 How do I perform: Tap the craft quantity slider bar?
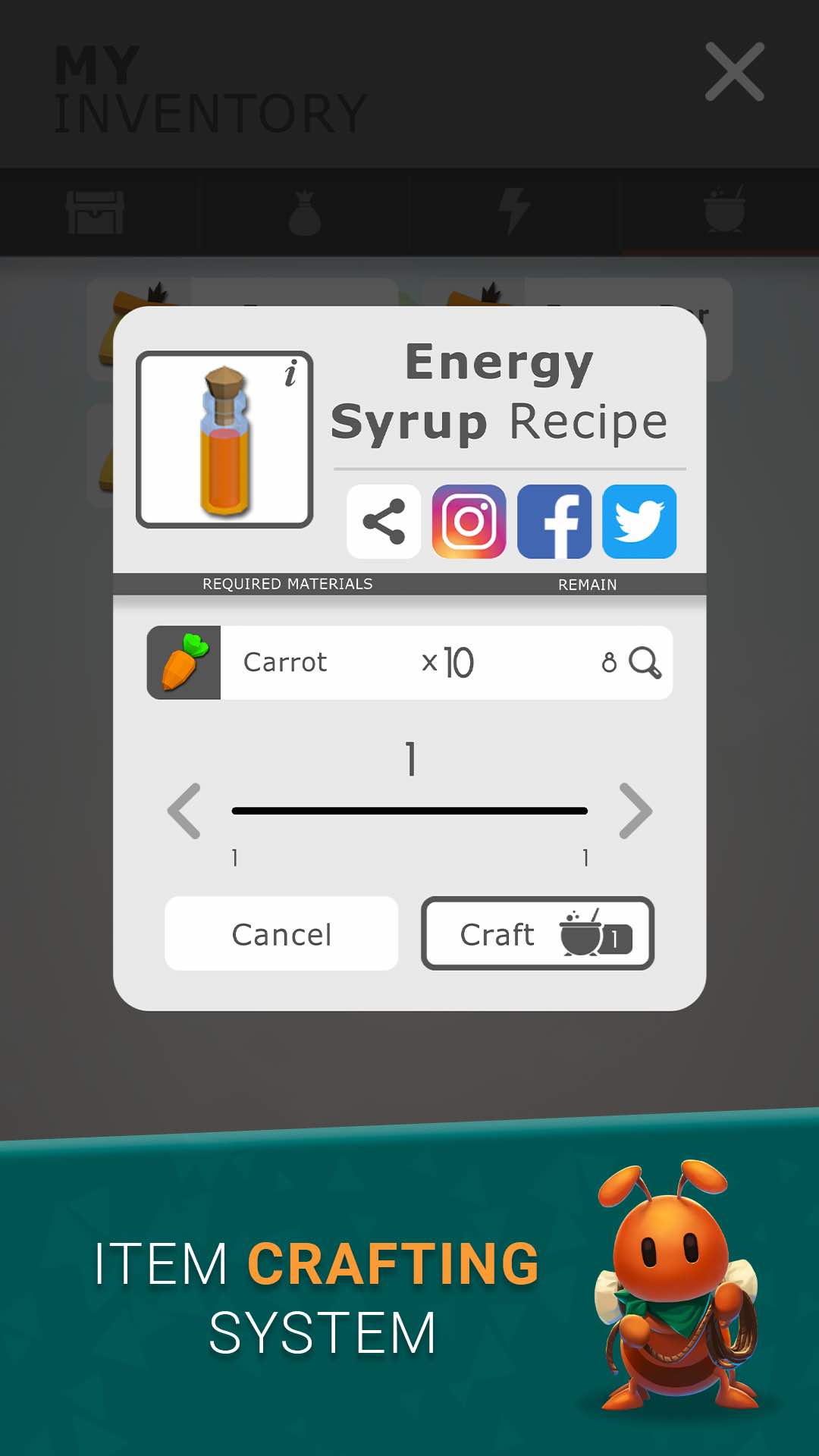point(409,811)
